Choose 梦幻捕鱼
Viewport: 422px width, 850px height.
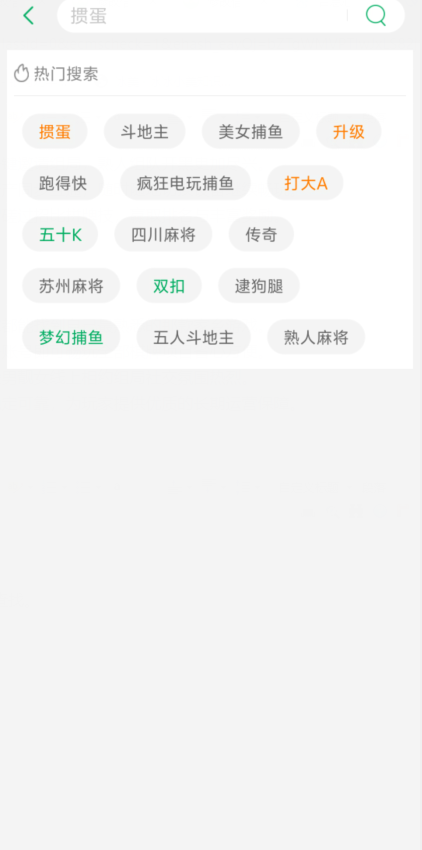click(71, 337)
